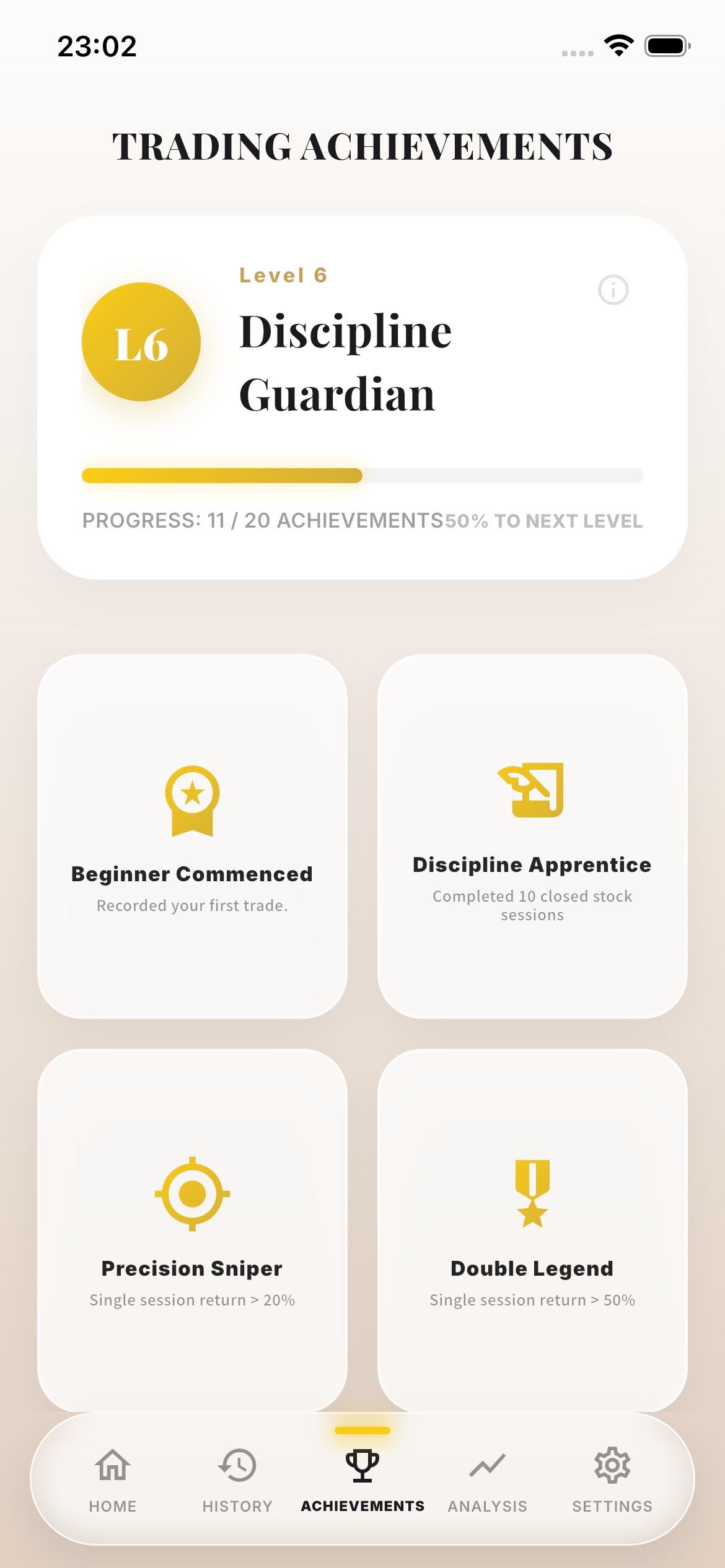This screenshot has height=1568, width=725.
Task: Click the level progress bar
Action: coord(362,476)
